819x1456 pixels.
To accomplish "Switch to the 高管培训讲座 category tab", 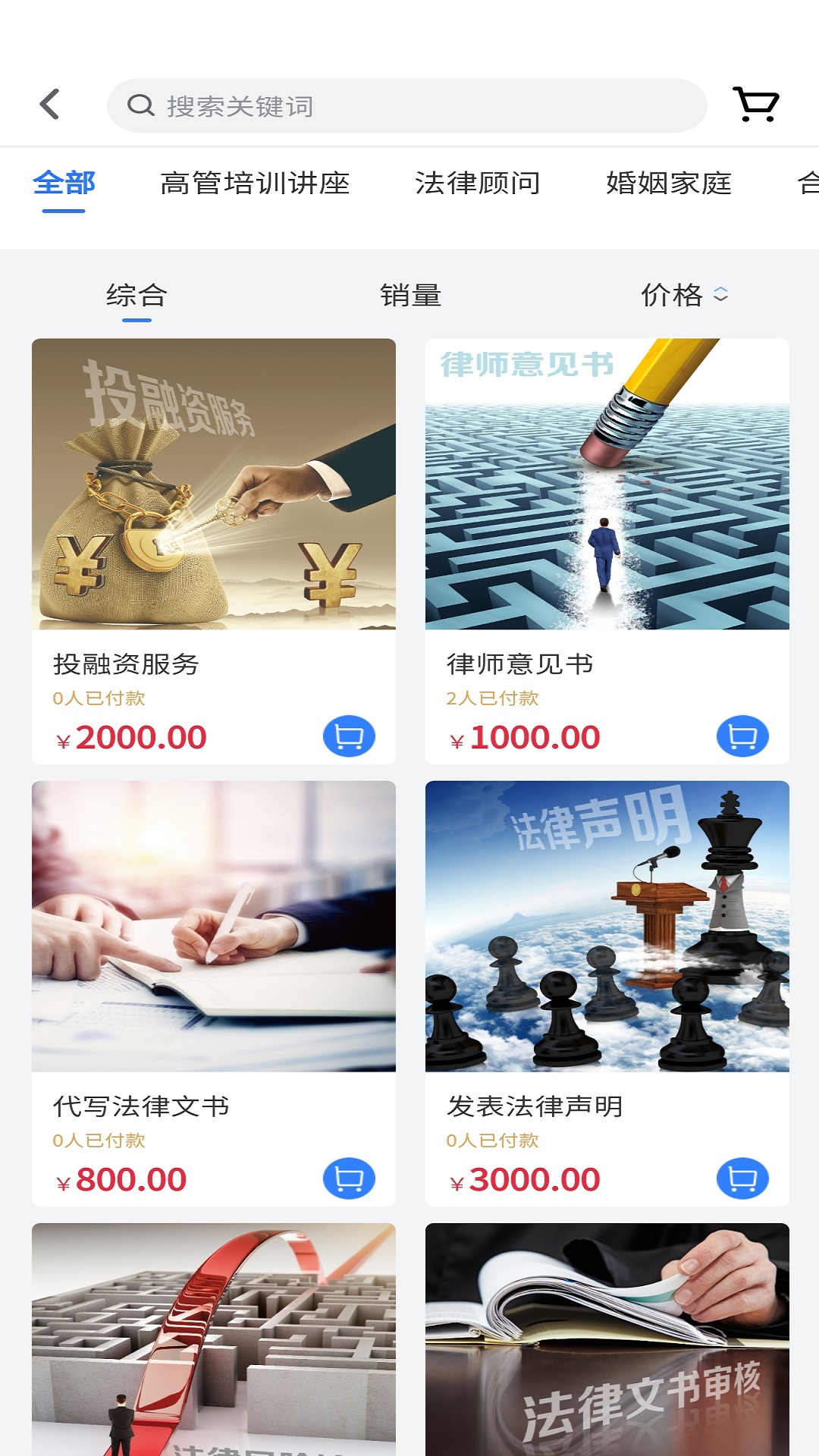I will pos(255,184).
